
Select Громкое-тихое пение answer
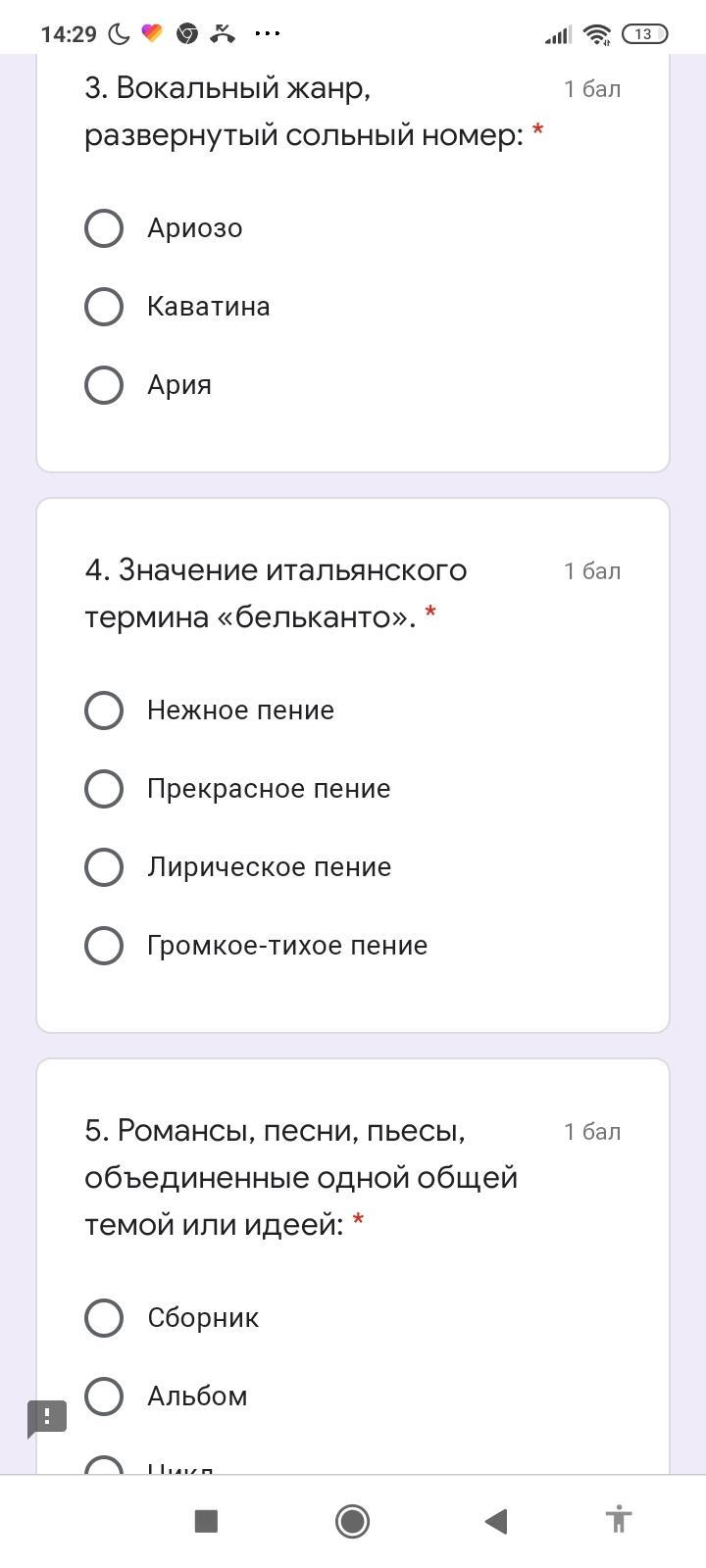(104, 946)
